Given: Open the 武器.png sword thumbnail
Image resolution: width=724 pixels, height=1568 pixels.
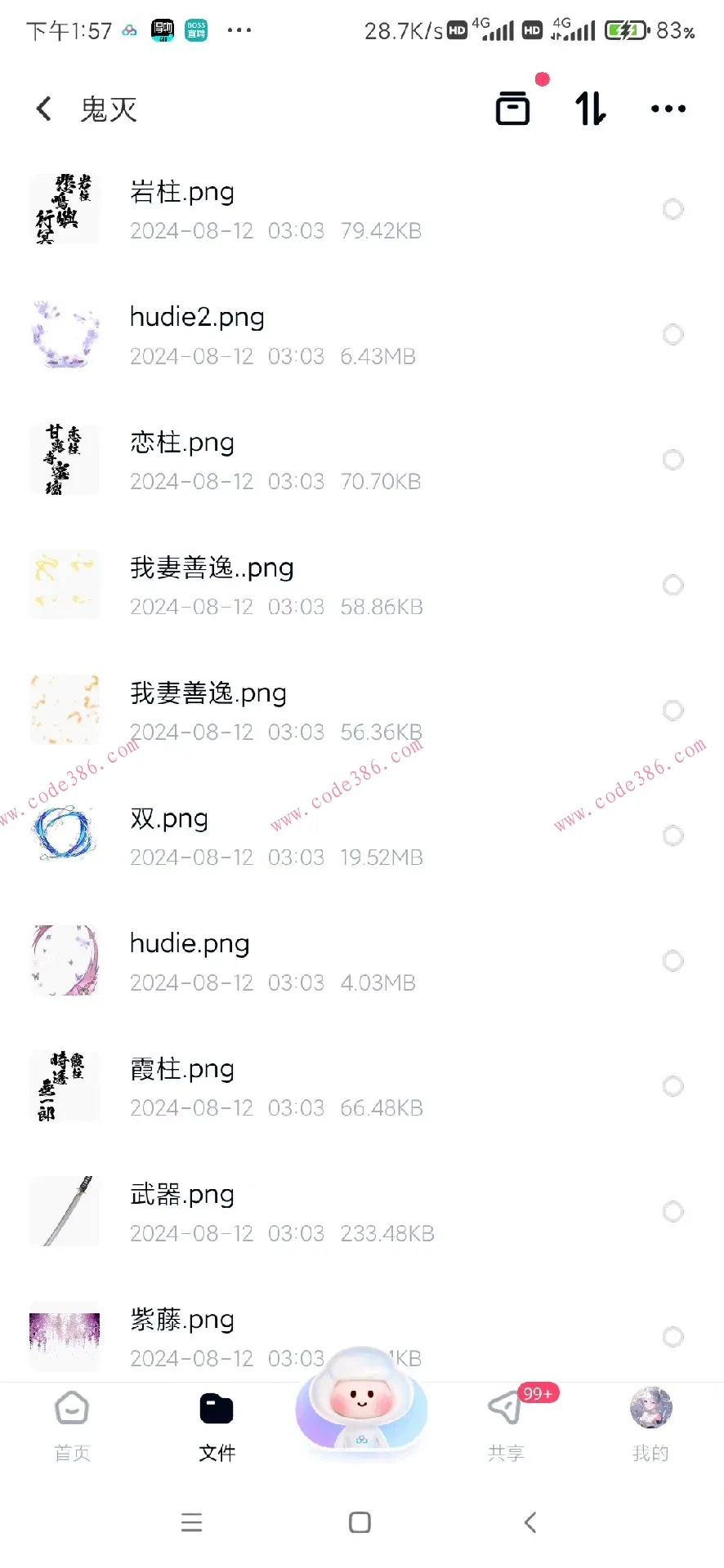Looking at the screenshot, I should click(x=65, y=1212).
